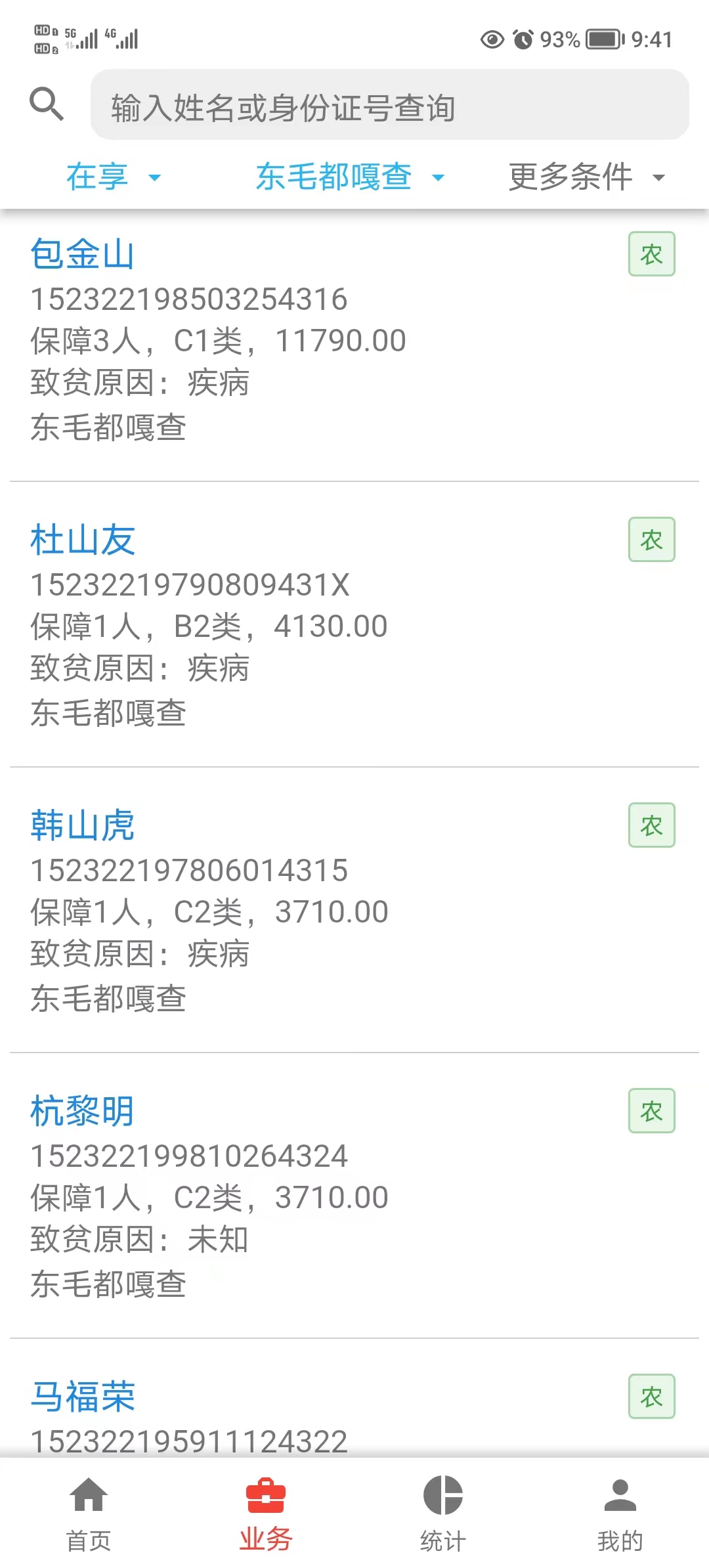
Task: Focus the name or ID number search field
Action: tap(390, 105)
